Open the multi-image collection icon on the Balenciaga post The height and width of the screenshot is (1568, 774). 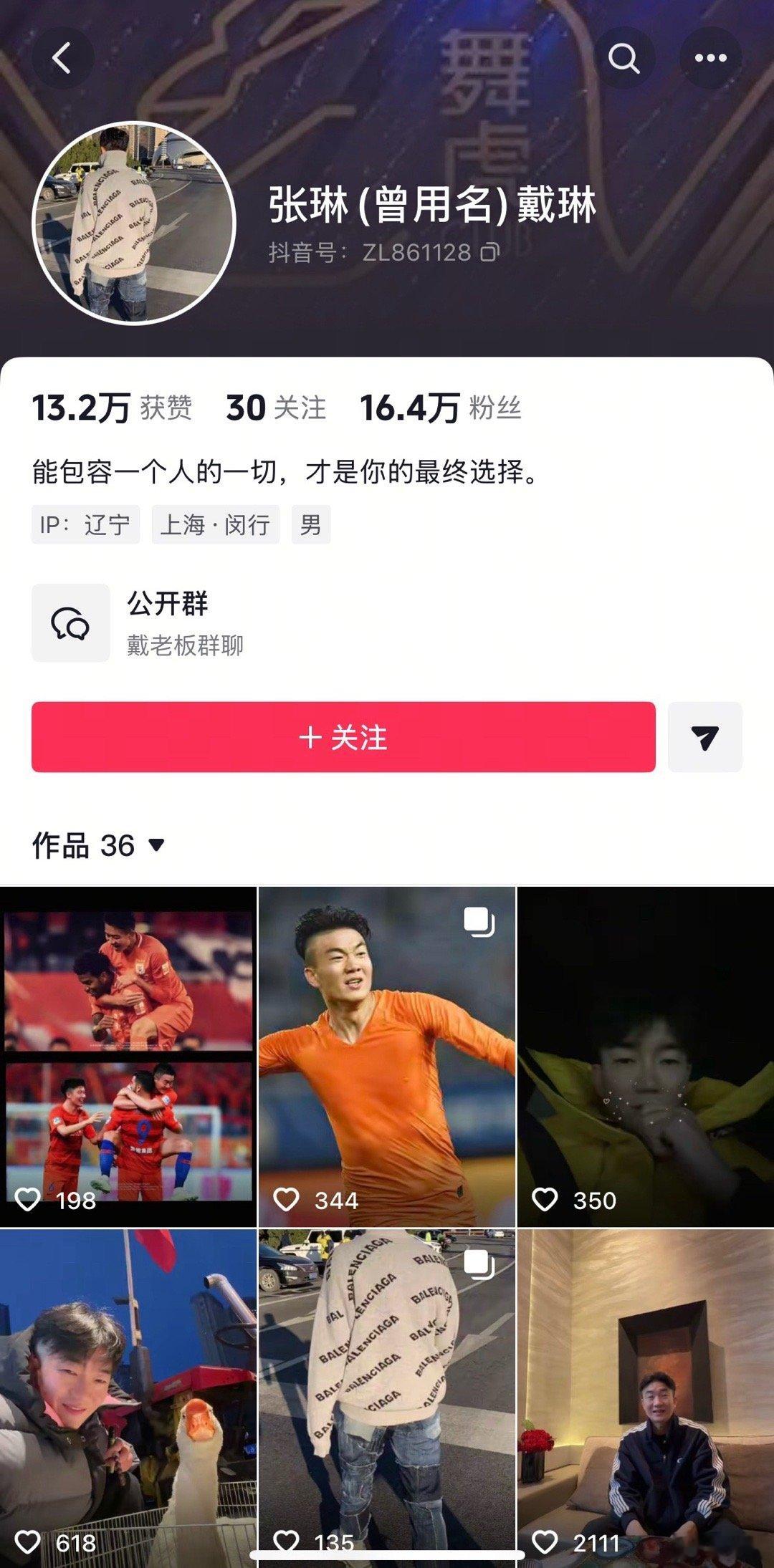point(478,1264)
